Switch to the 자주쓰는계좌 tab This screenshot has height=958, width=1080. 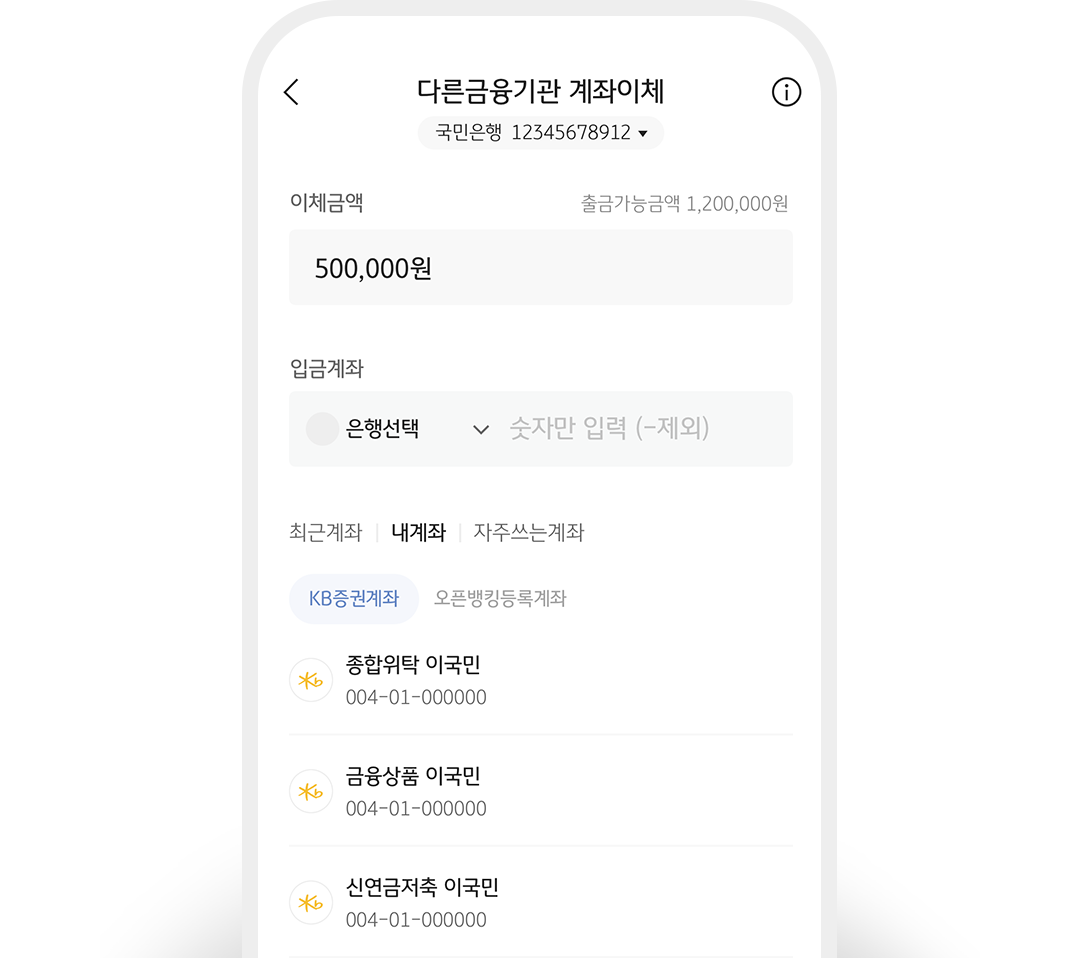[528, 532]
